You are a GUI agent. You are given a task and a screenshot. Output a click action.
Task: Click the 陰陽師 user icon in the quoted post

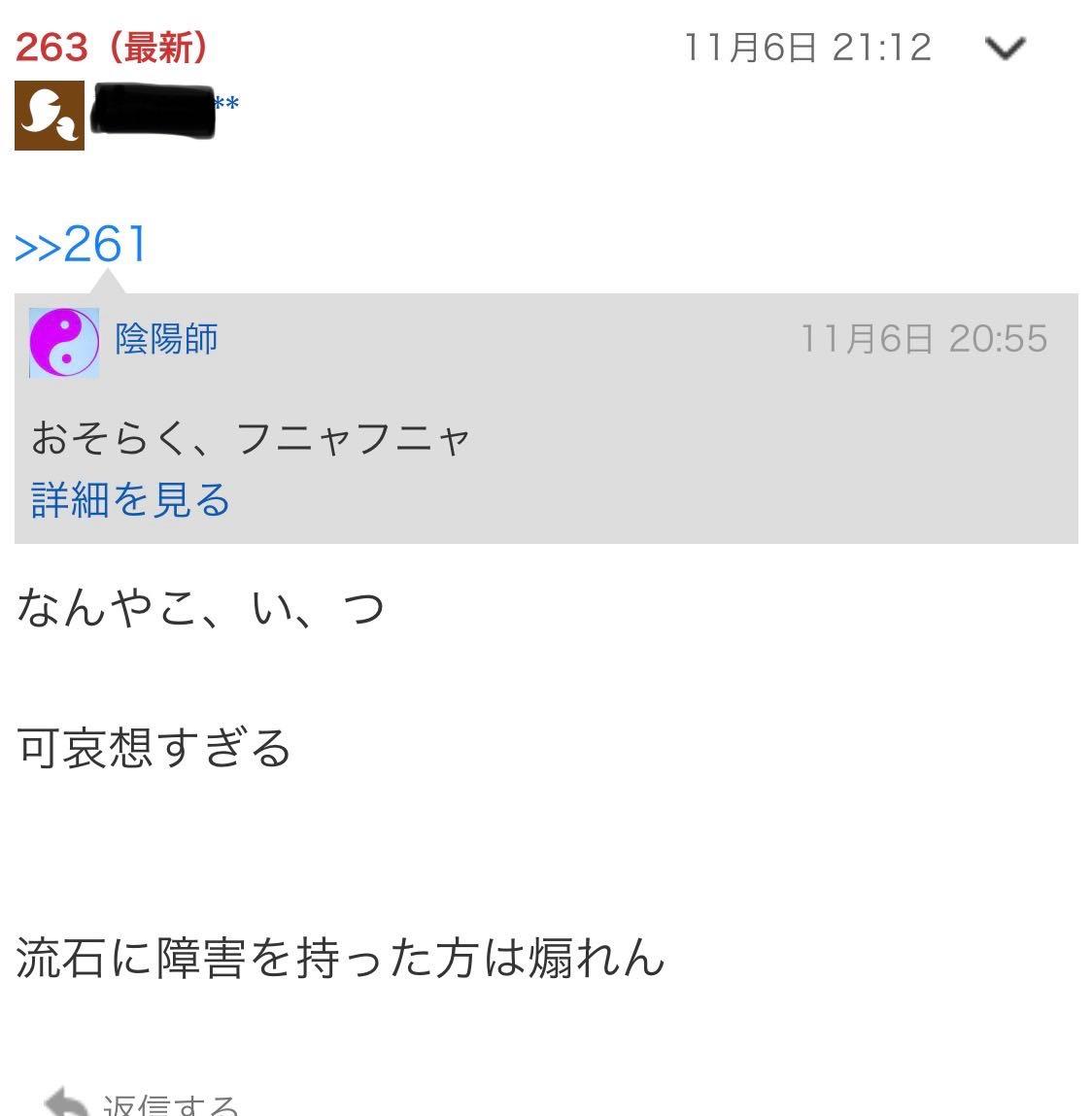click(x=62, y=339)
